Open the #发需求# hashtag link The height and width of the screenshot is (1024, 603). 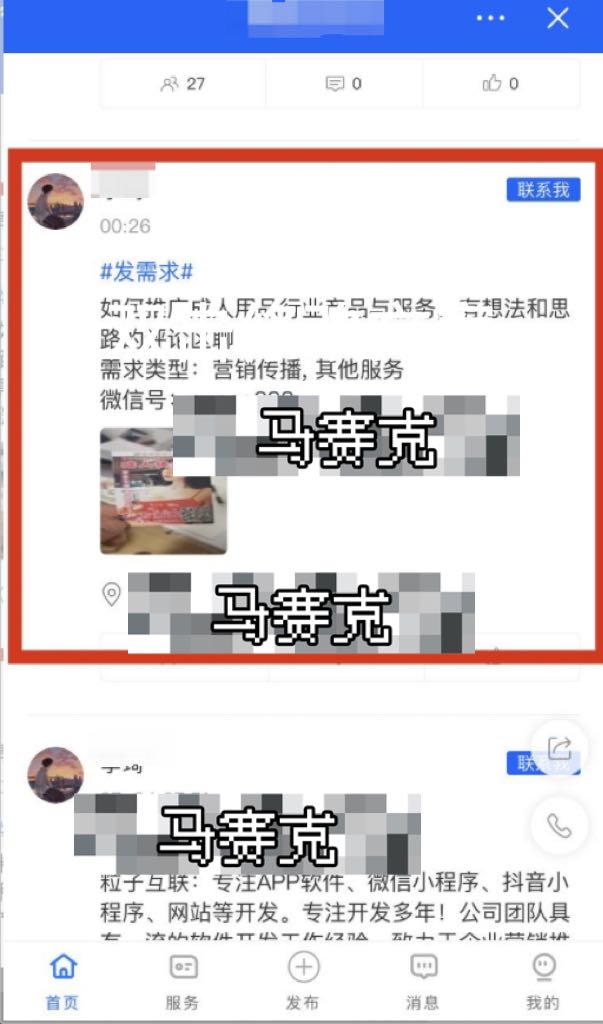tap(147, 271)
